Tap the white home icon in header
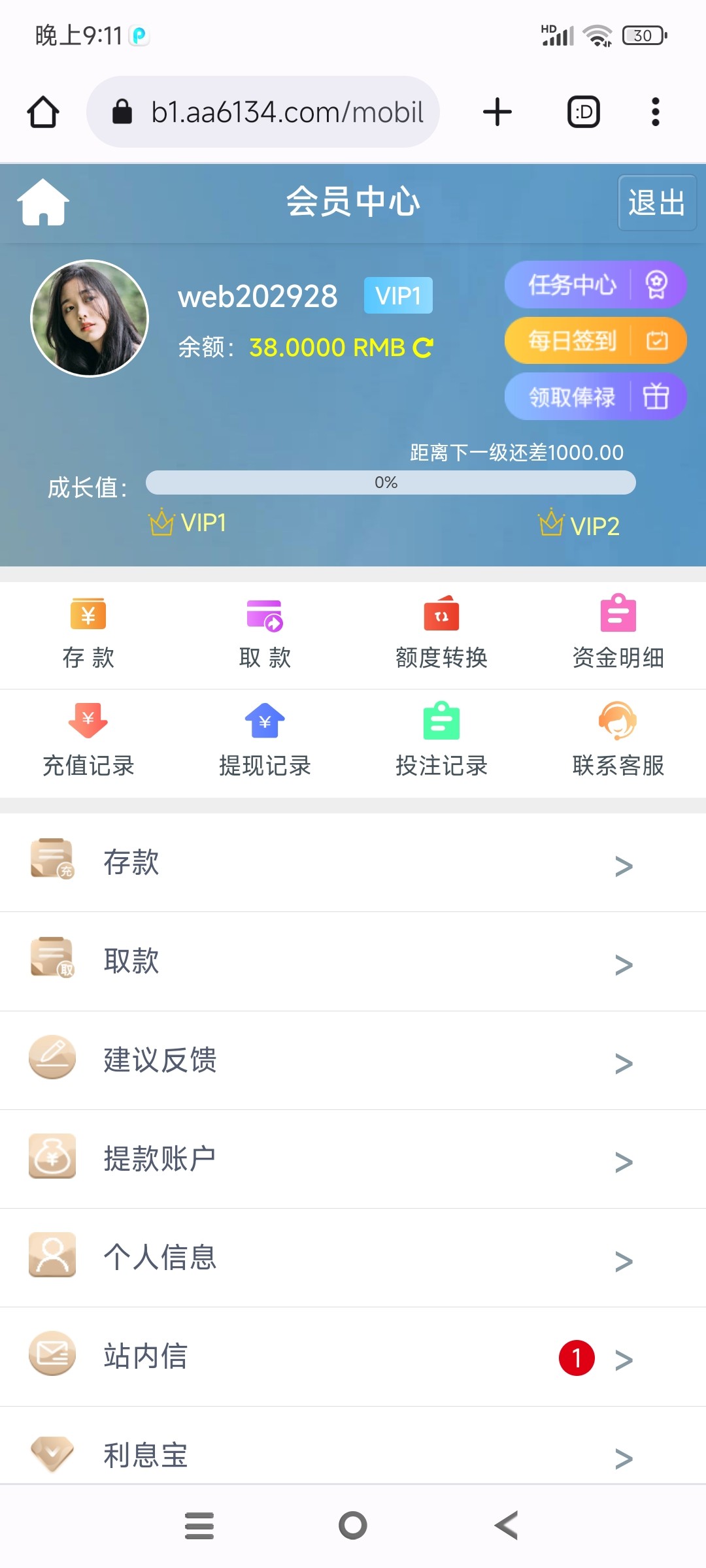706x1568 pixels. 43,203
